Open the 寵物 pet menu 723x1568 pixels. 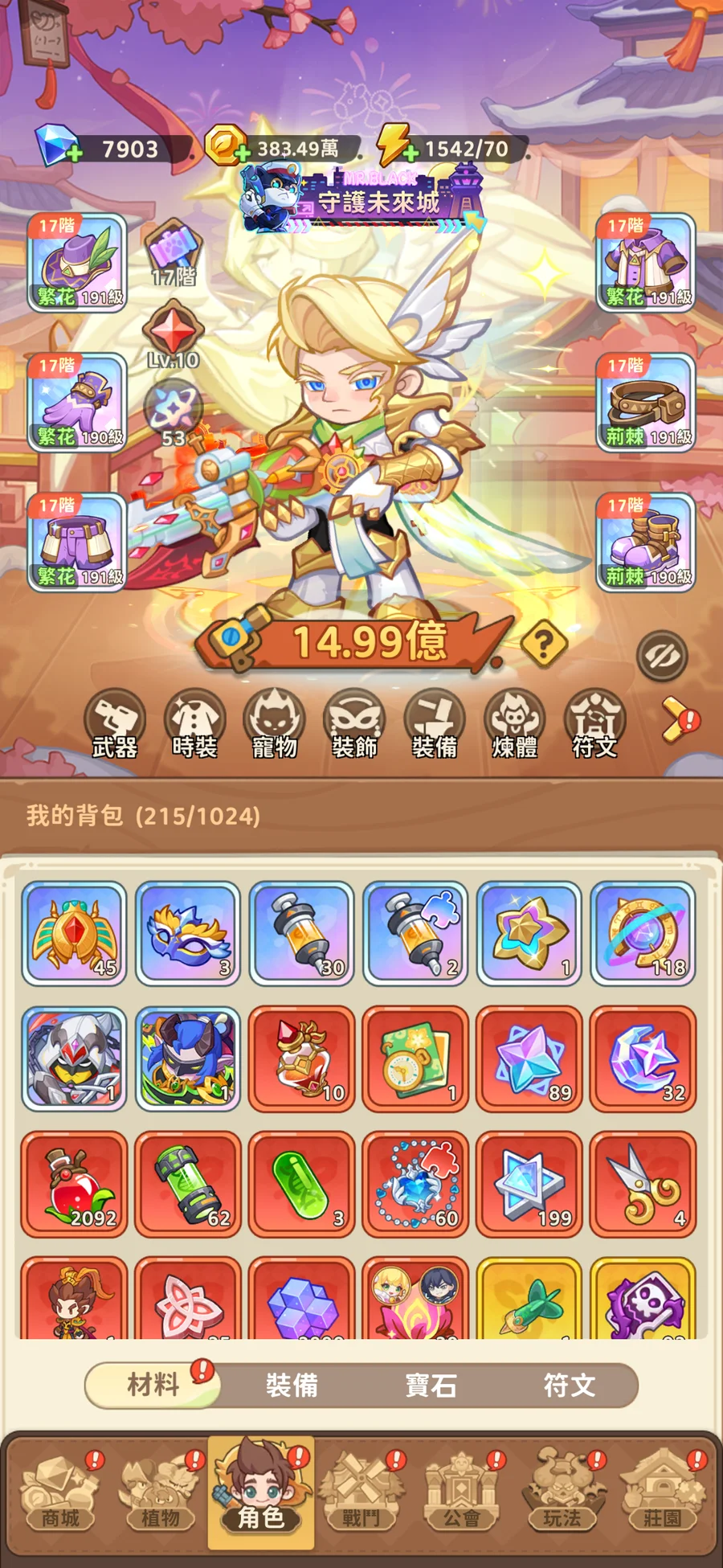click(275, 724)
